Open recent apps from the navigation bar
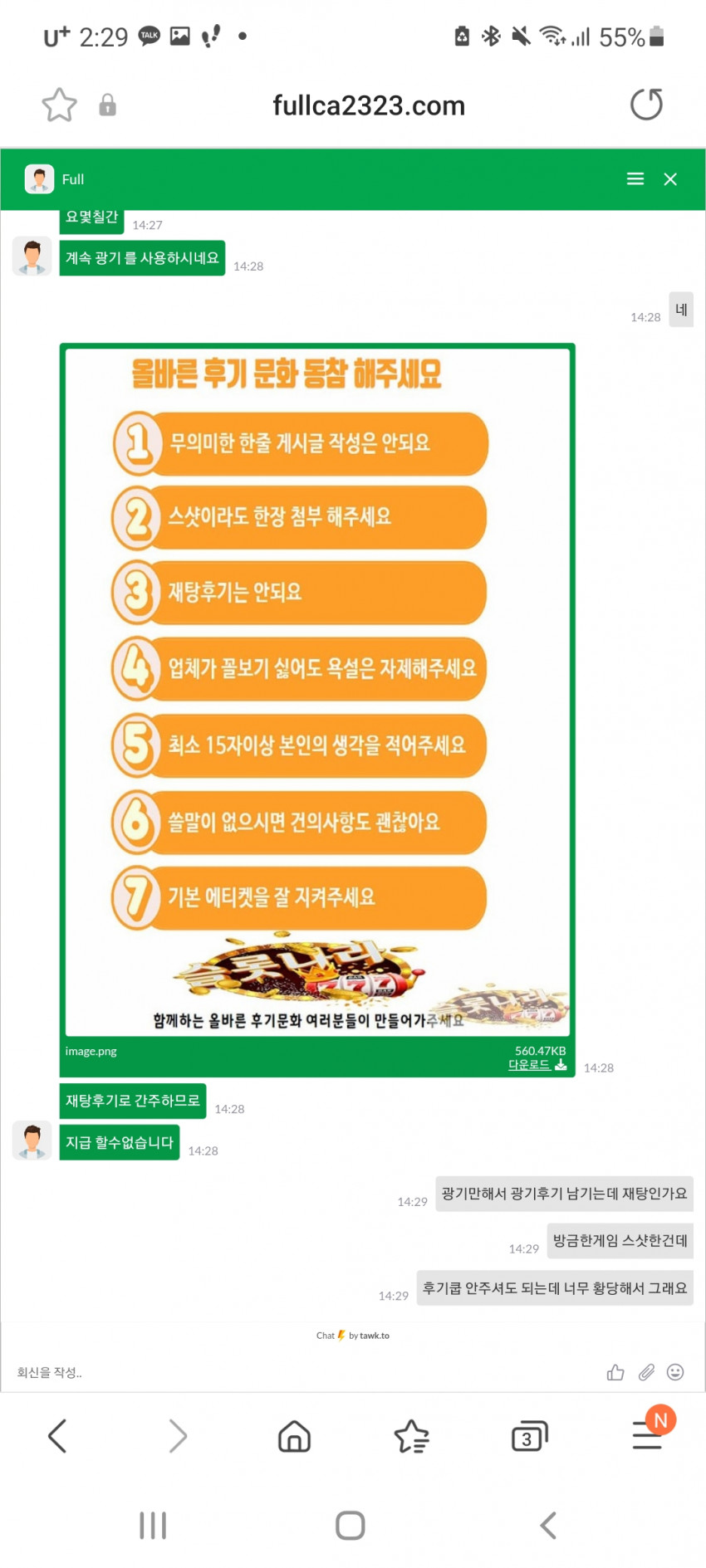 (153, 1526)
